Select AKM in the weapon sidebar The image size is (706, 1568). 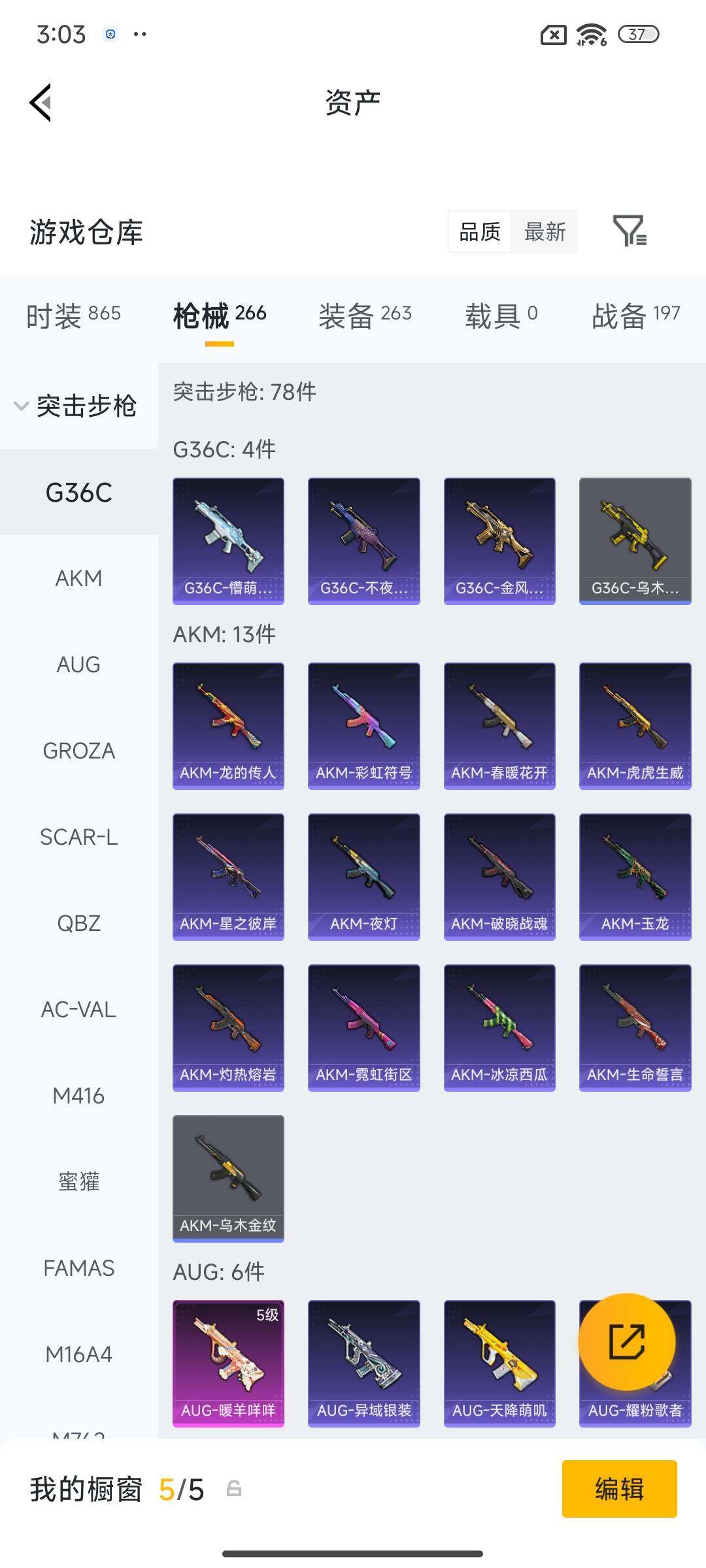[78, 578]
